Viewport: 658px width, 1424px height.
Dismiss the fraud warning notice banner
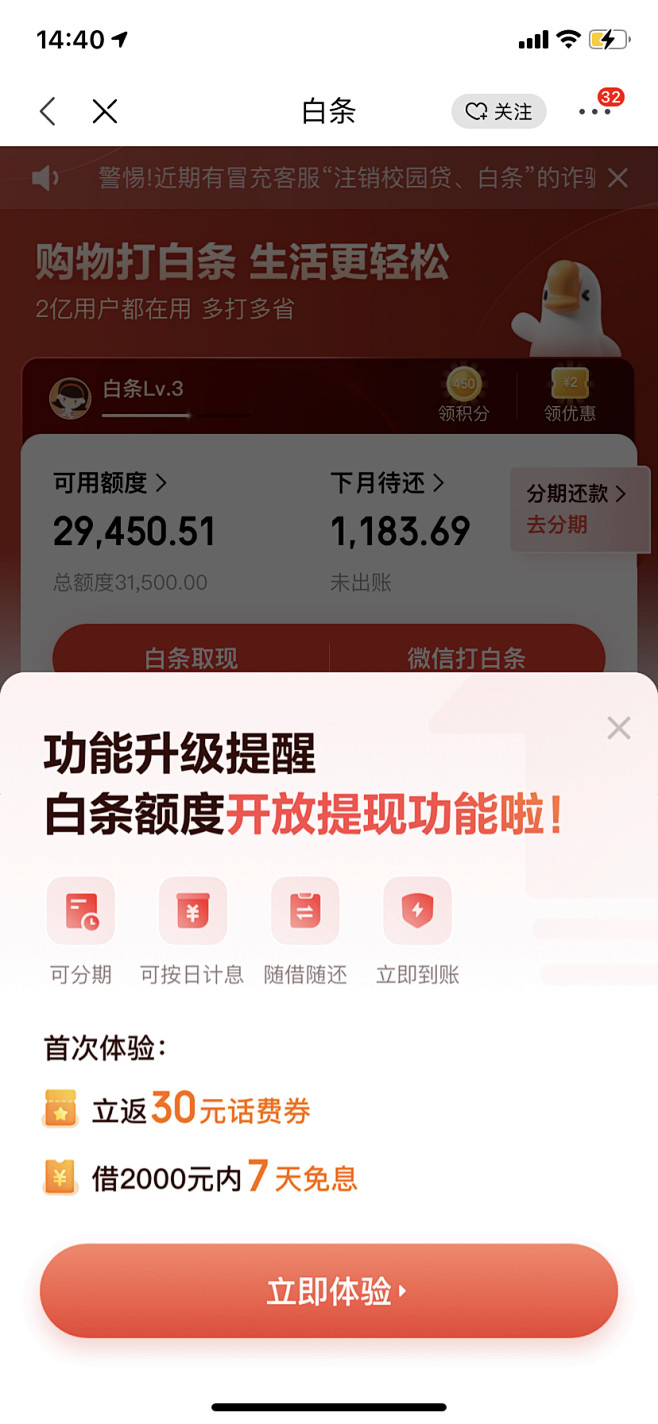point(618,178)
